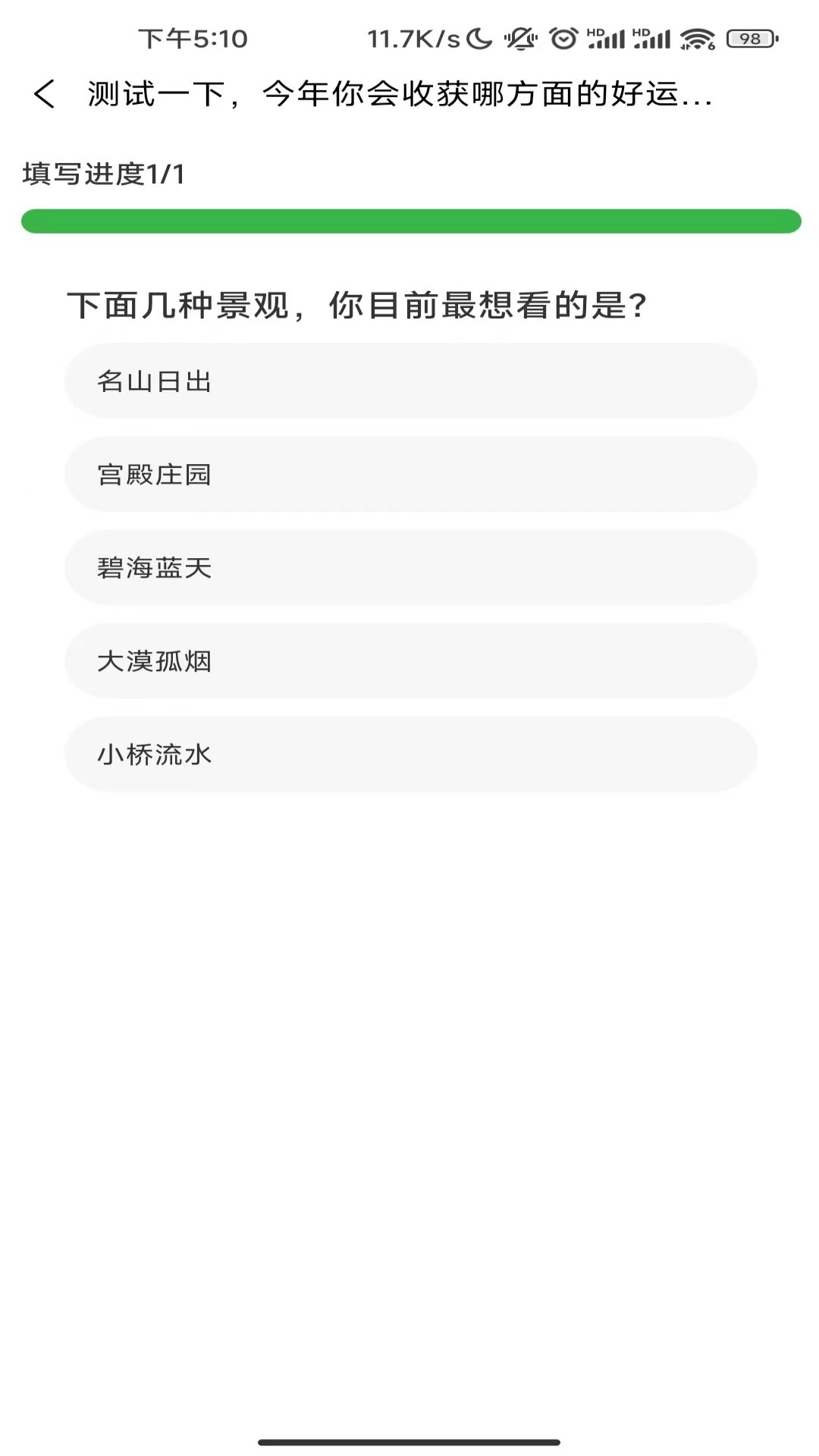Select the 小桥流水 answer option
819x1456 pixels.
pyautogui.click(x=409, y=755)
